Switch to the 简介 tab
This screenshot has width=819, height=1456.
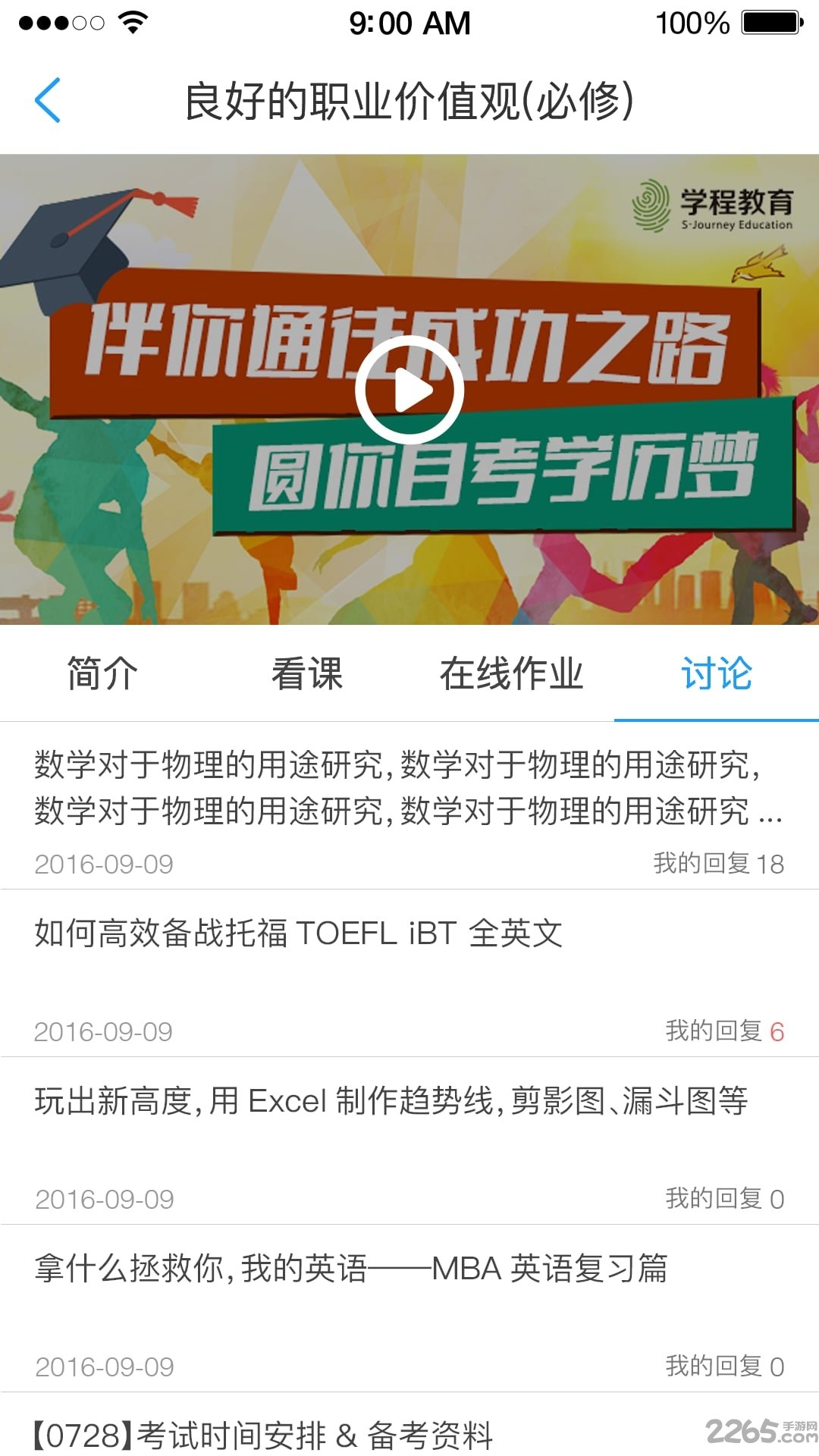click(x=102, y=673)
